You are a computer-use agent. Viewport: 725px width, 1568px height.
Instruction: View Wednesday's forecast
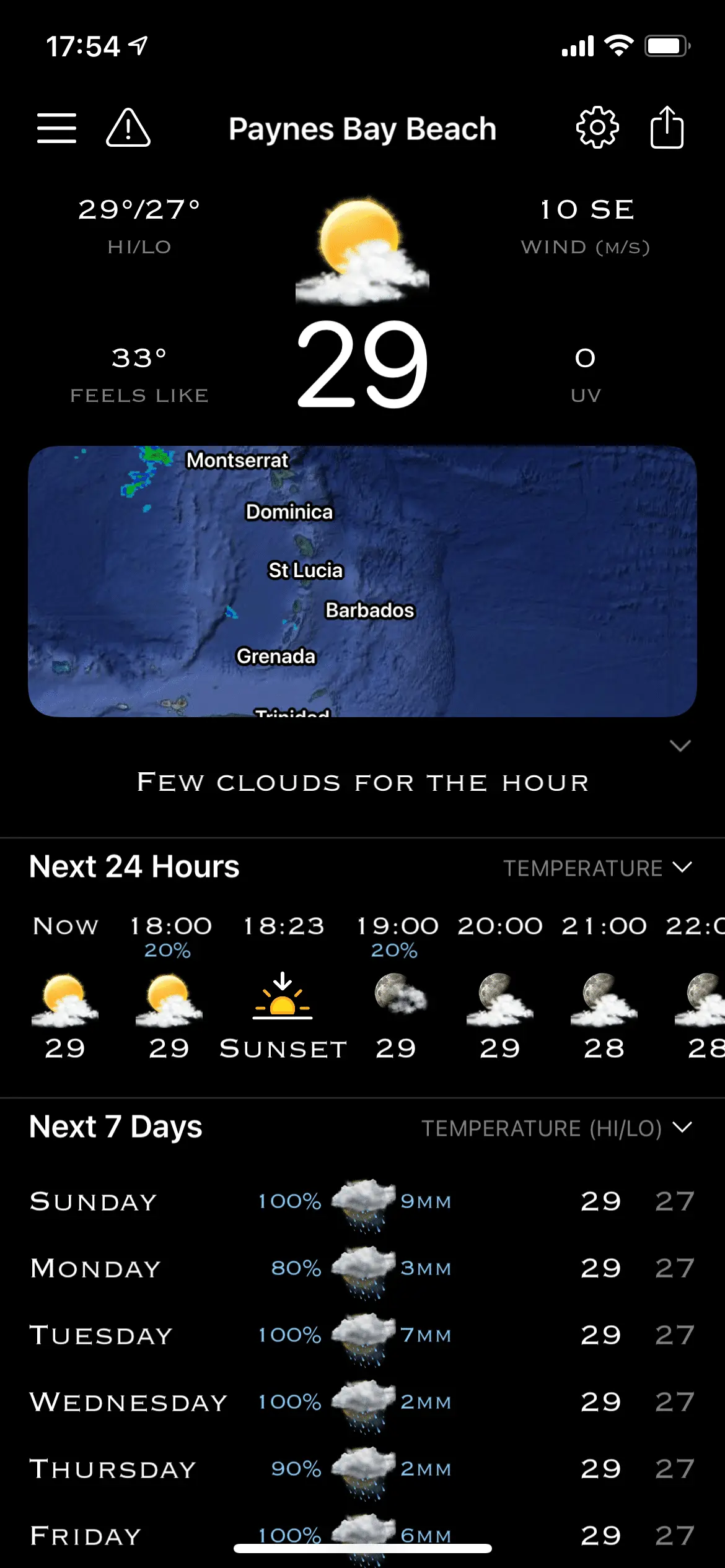coord(362,1402)
